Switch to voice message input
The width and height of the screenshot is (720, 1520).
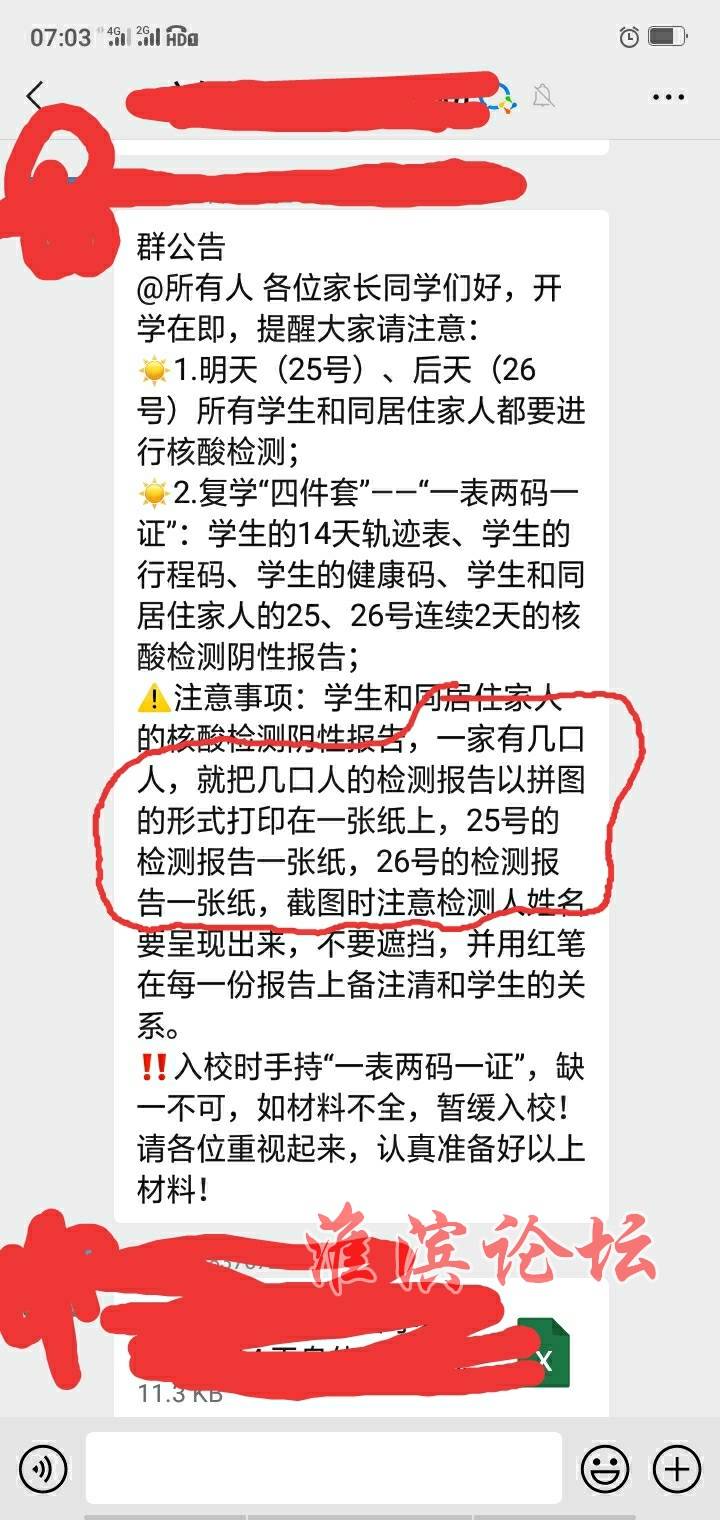[42, 1469]
